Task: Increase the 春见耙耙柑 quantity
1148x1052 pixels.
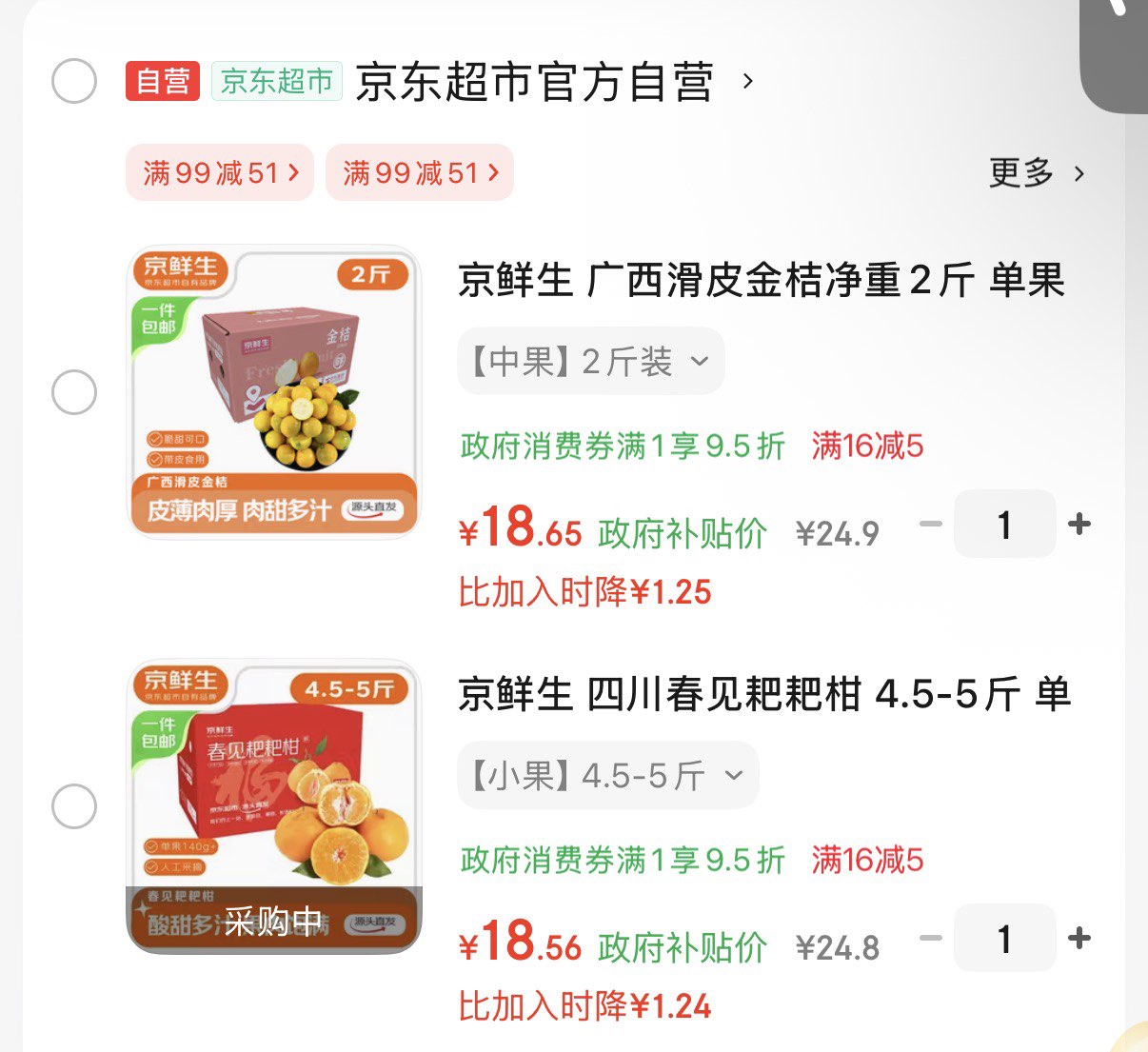Action: [1079, 939]
